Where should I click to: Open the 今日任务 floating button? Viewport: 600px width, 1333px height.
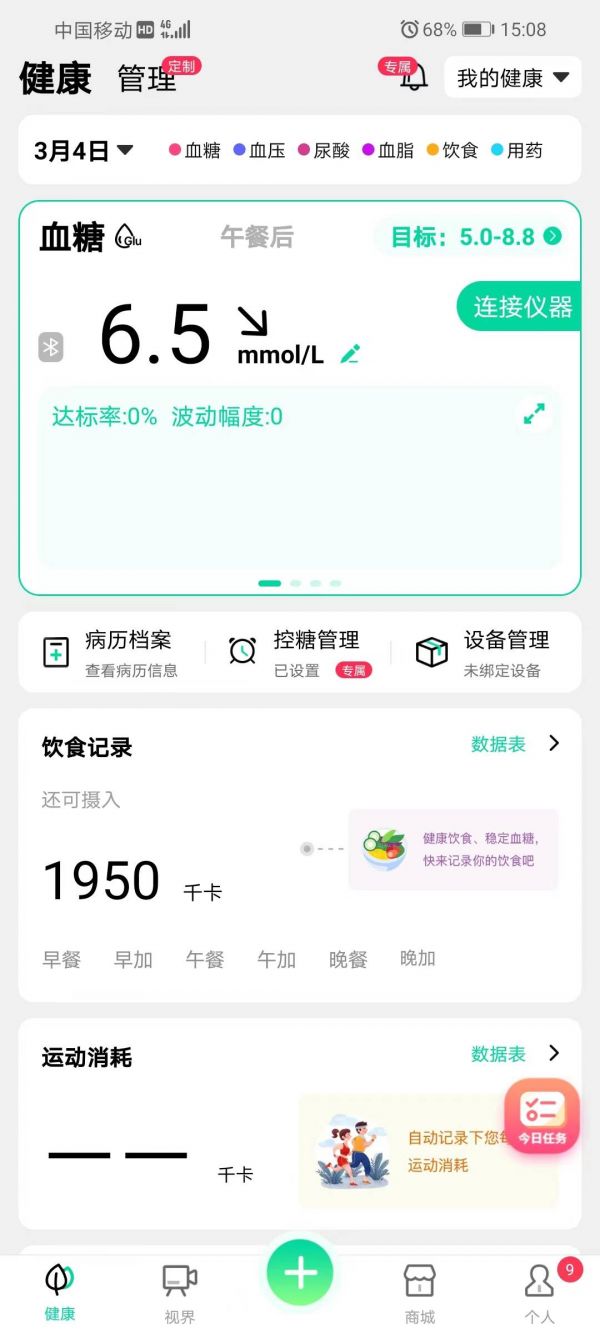tap(542, 1117)
